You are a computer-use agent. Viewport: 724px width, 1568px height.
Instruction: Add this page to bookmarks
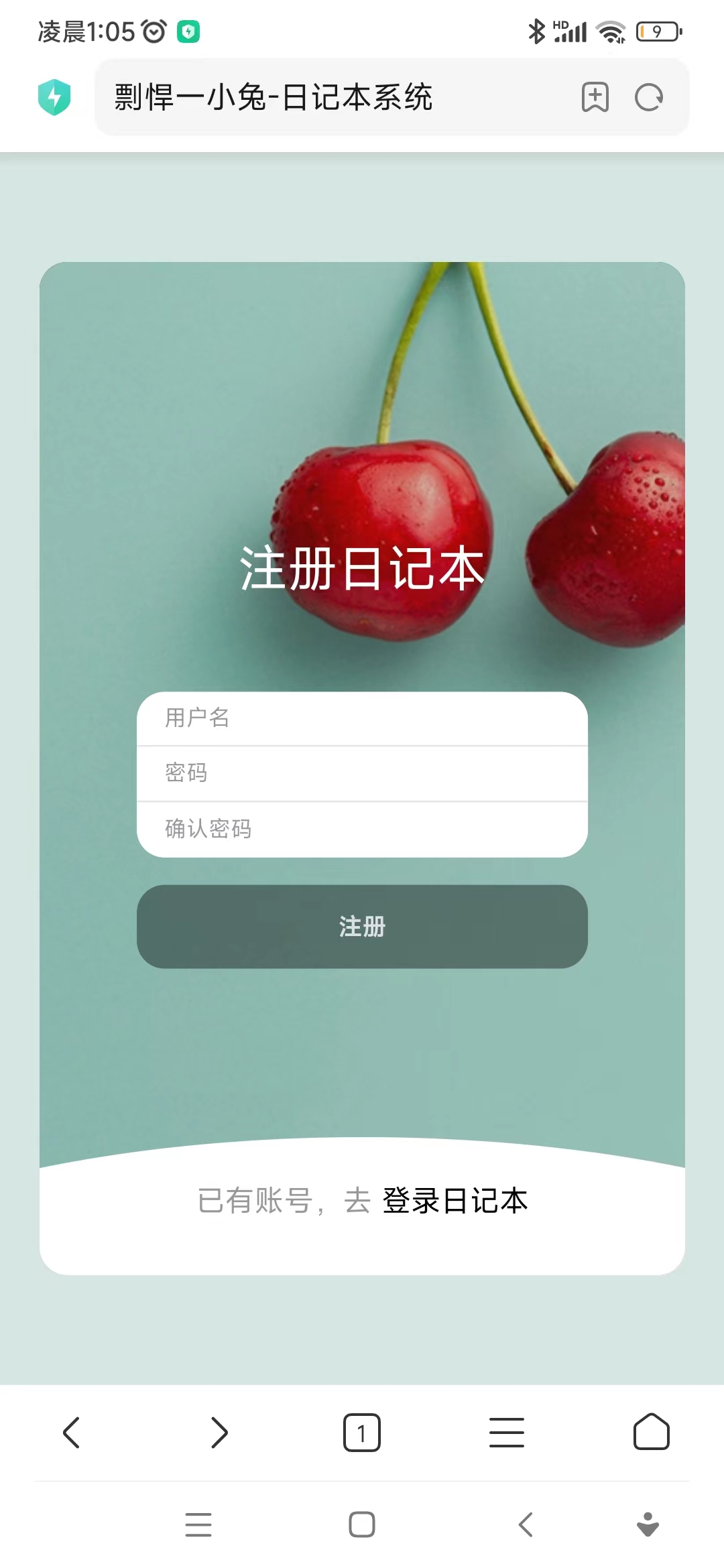pos(595,98)
